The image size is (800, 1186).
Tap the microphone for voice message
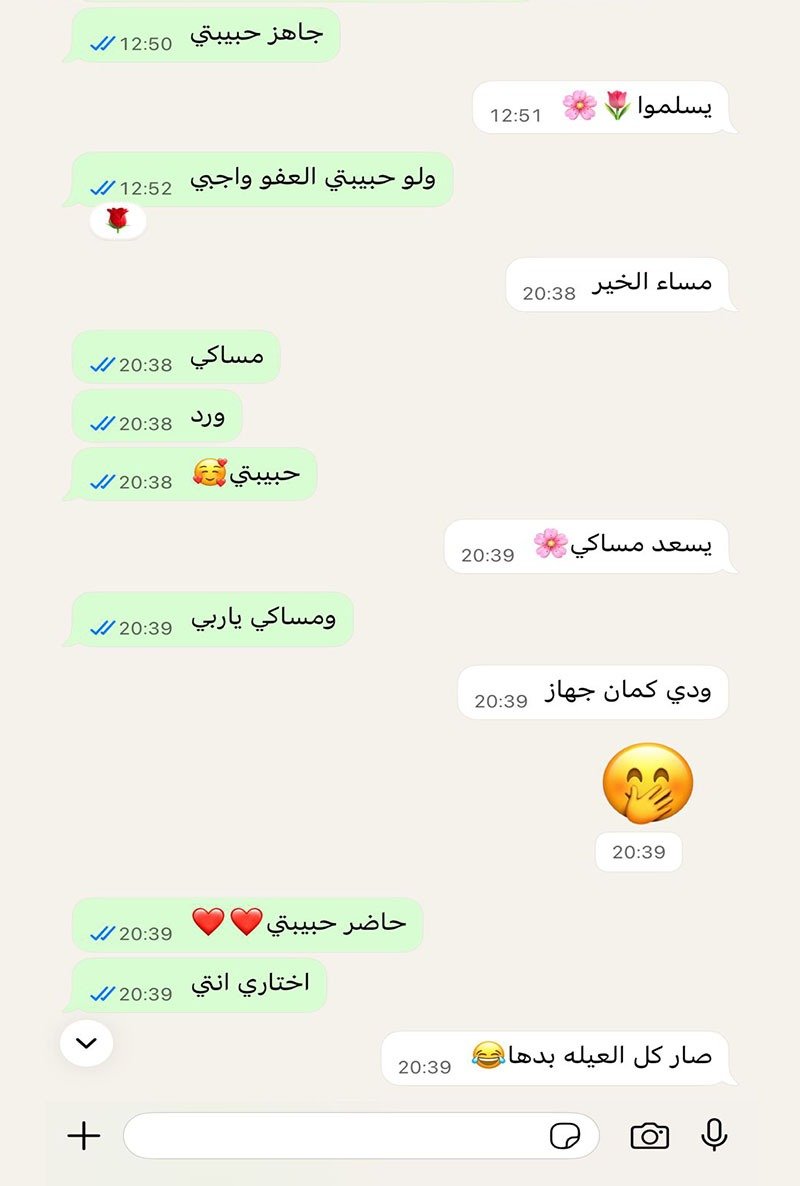pos(714,1134)
